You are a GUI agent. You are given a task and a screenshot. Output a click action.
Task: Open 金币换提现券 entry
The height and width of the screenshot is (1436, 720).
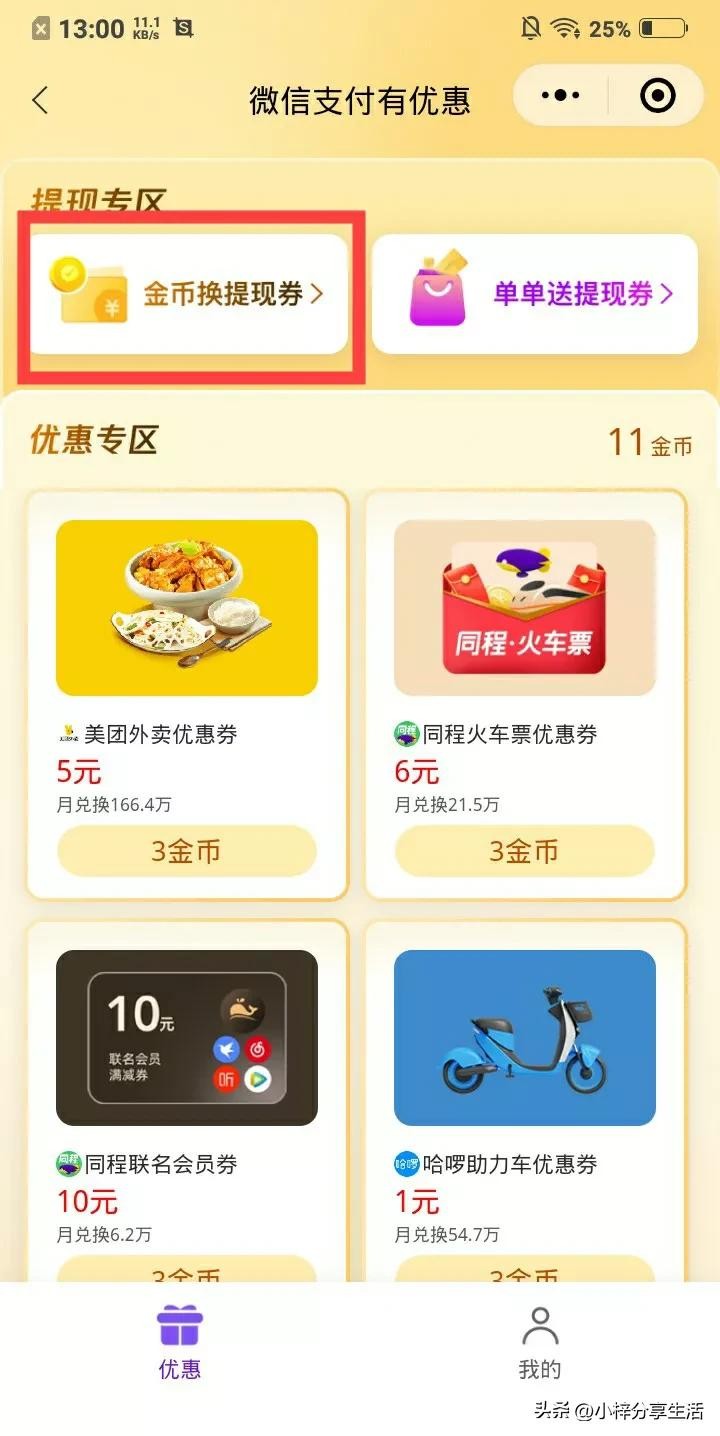coord(190,294)
